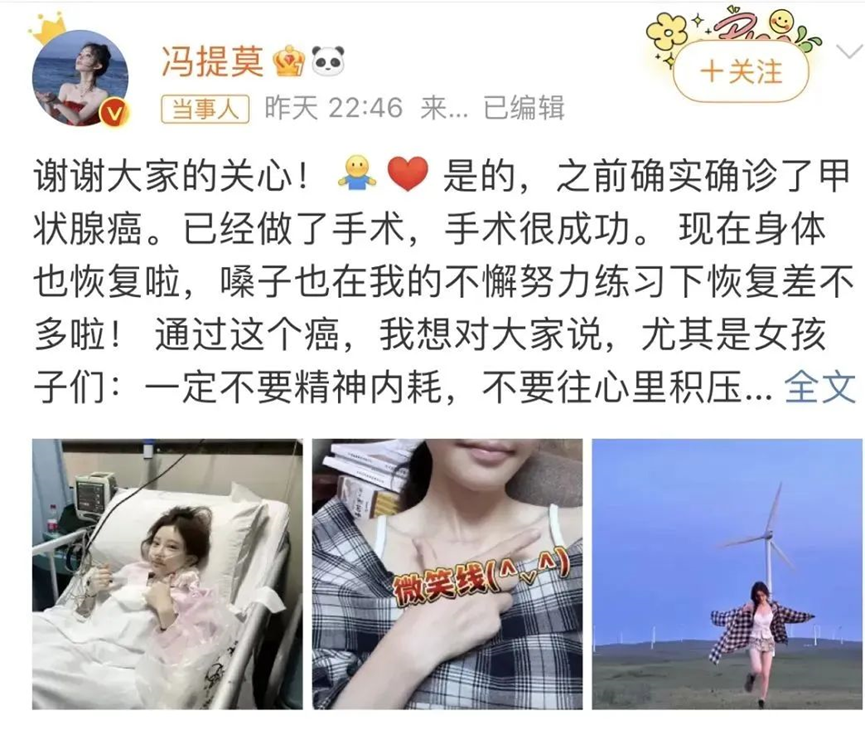Image resolution: width=865 pixels, height=735 pixels.
Task: Open the plaid shirt neck photo
Action: coord(447,573)
